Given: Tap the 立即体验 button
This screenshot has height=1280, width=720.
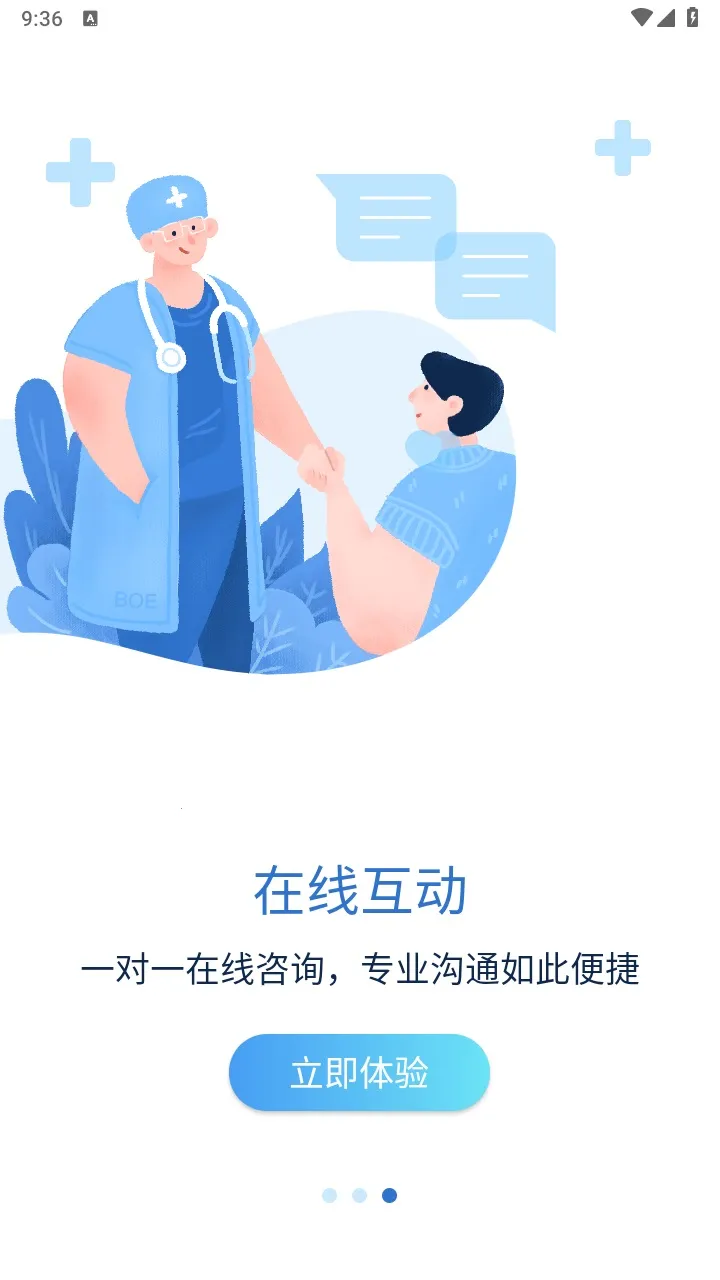Looking at the screenshot, I should [x=359, y=1072].
